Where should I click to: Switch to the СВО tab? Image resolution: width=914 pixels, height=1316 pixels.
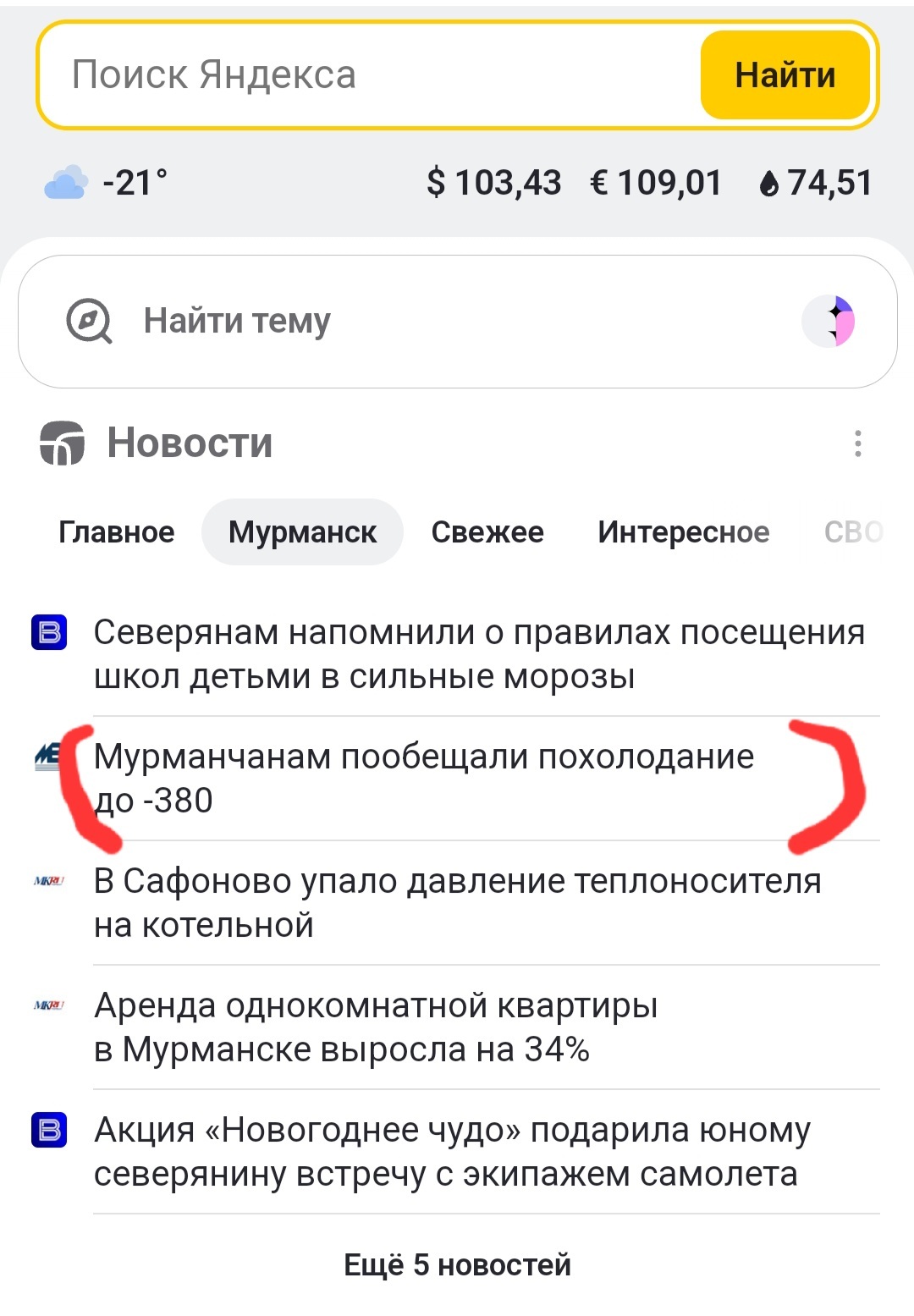click(853, 532)
